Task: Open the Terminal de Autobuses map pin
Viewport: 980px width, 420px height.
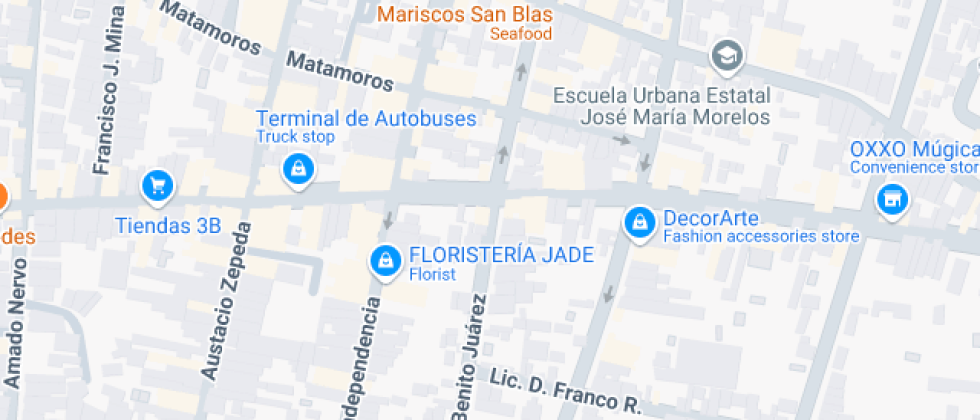Action: coord(298,170)
